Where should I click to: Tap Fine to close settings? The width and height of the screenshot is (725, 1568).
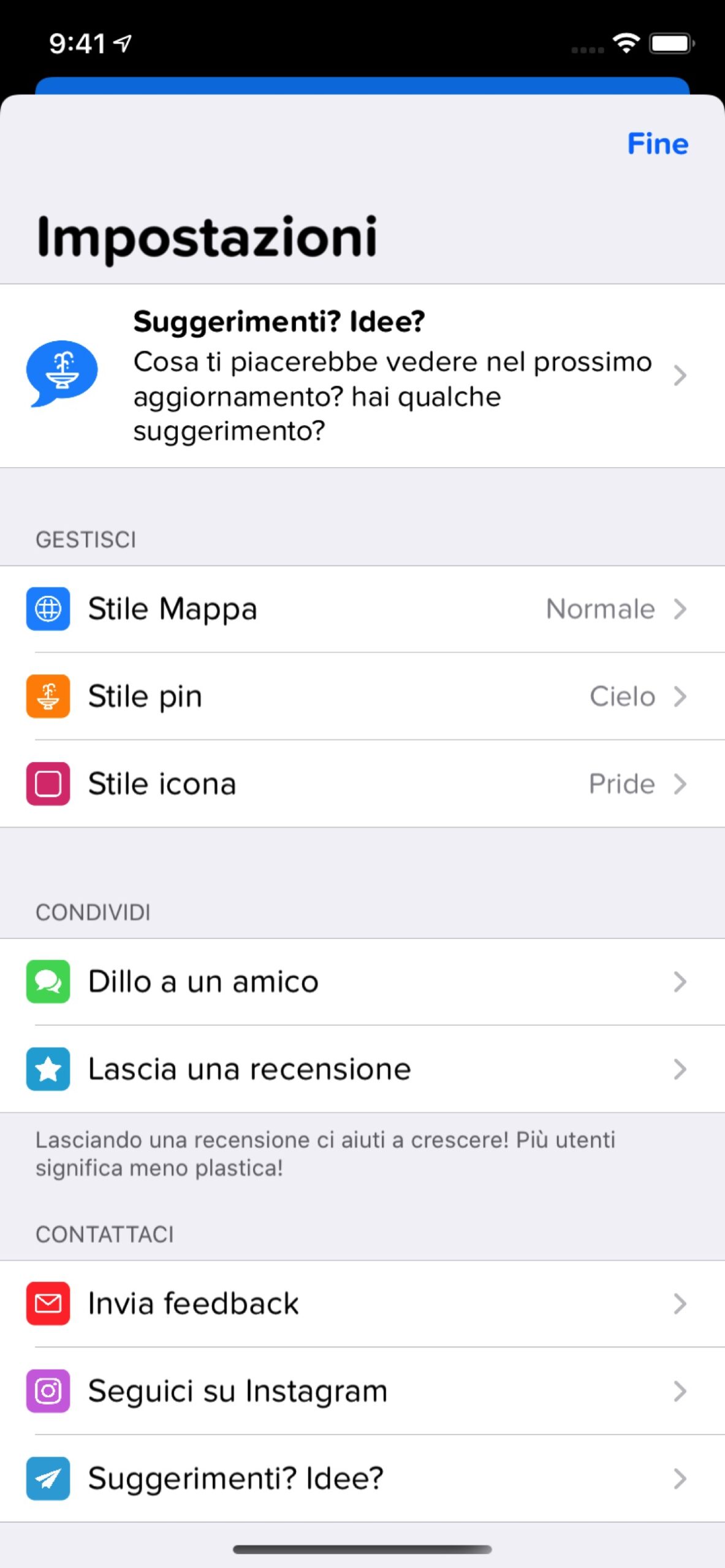[x=657, y=144]
